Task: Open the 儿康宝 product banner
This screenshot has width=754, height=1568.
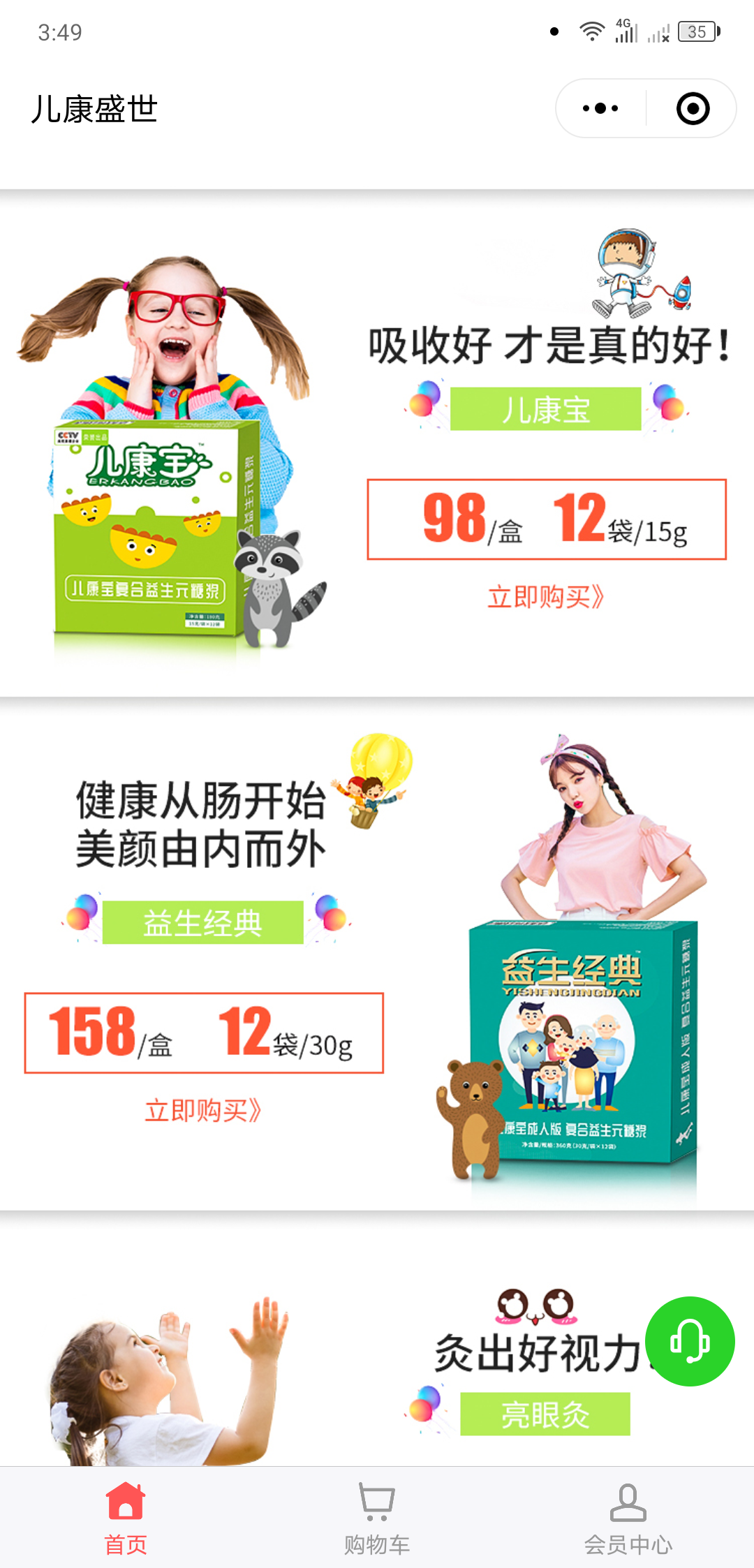Action: (x=377, y=444)
